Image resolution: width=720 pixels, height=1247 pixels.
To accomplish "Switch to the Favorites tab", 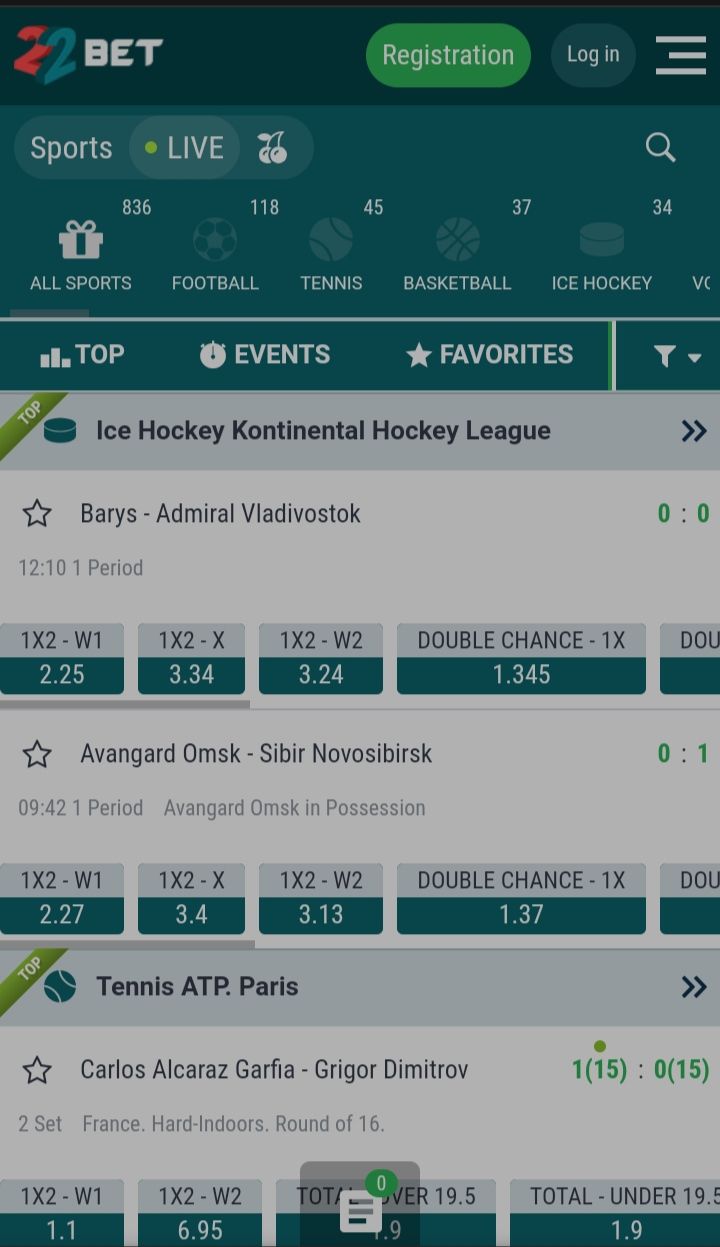I will [x=489, y=355].
